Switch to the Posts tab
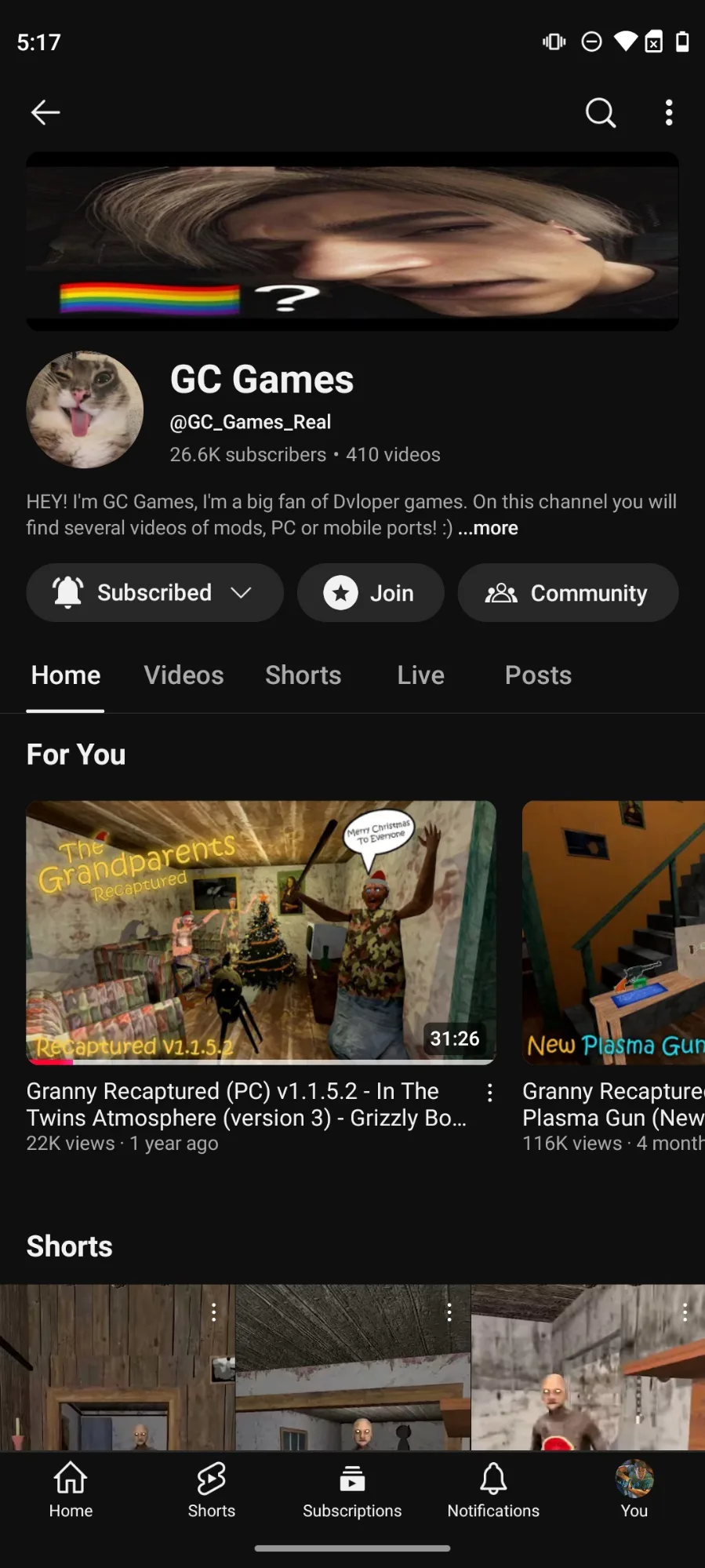This screenshot has width=705, height=1568. click(538, 675)
